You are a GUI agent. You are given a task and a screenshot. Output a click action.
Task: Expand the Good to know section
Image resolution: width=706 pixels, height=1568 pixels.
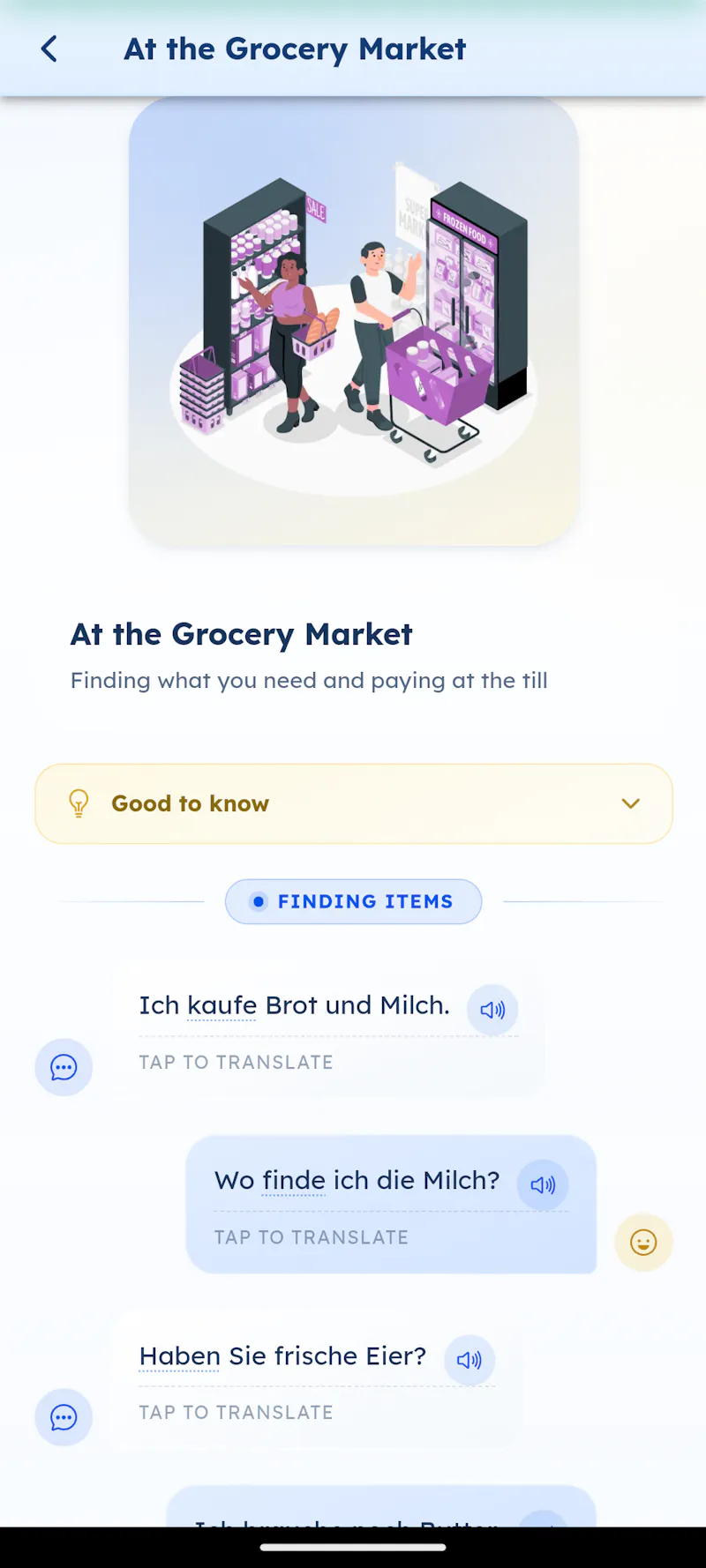point(354,803)
